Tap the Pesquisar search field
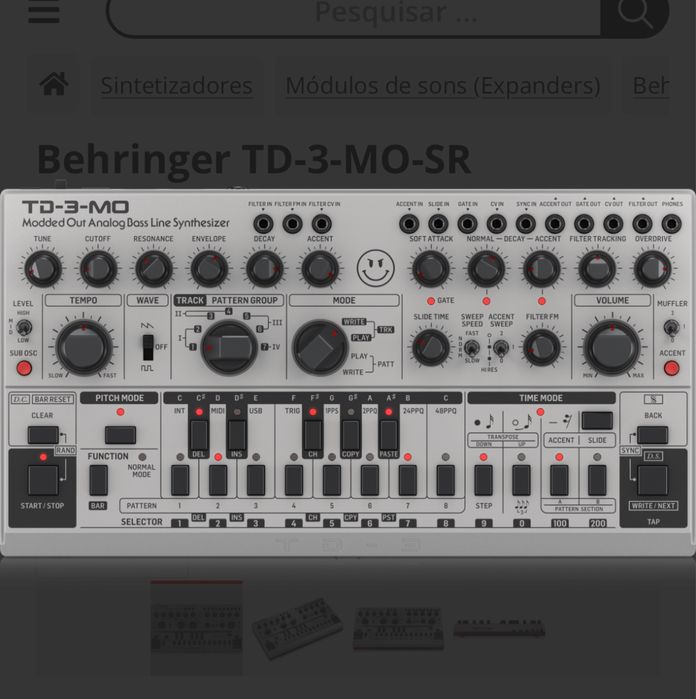 pos(355,14)
